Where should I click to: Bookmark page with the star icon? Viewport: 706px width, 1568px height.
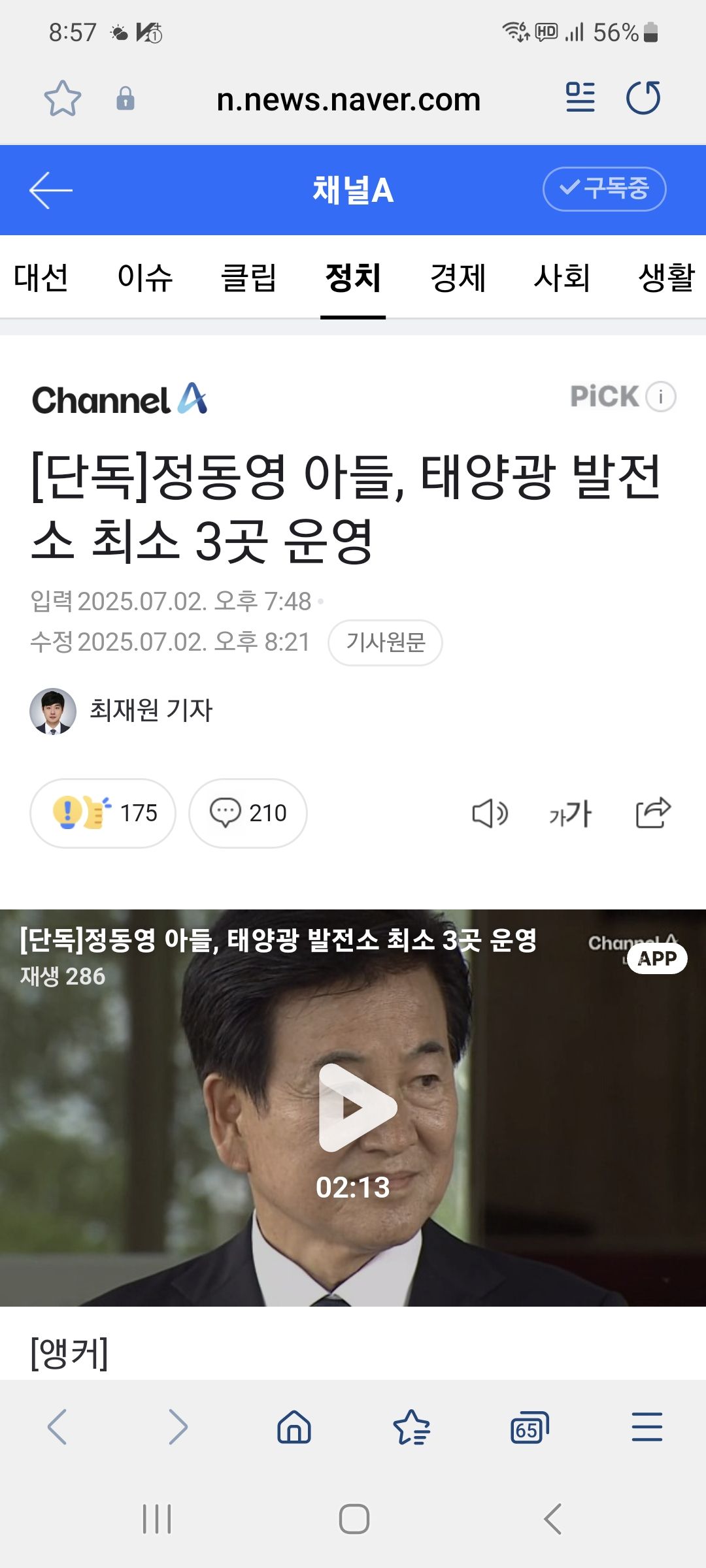coord(63,99)
